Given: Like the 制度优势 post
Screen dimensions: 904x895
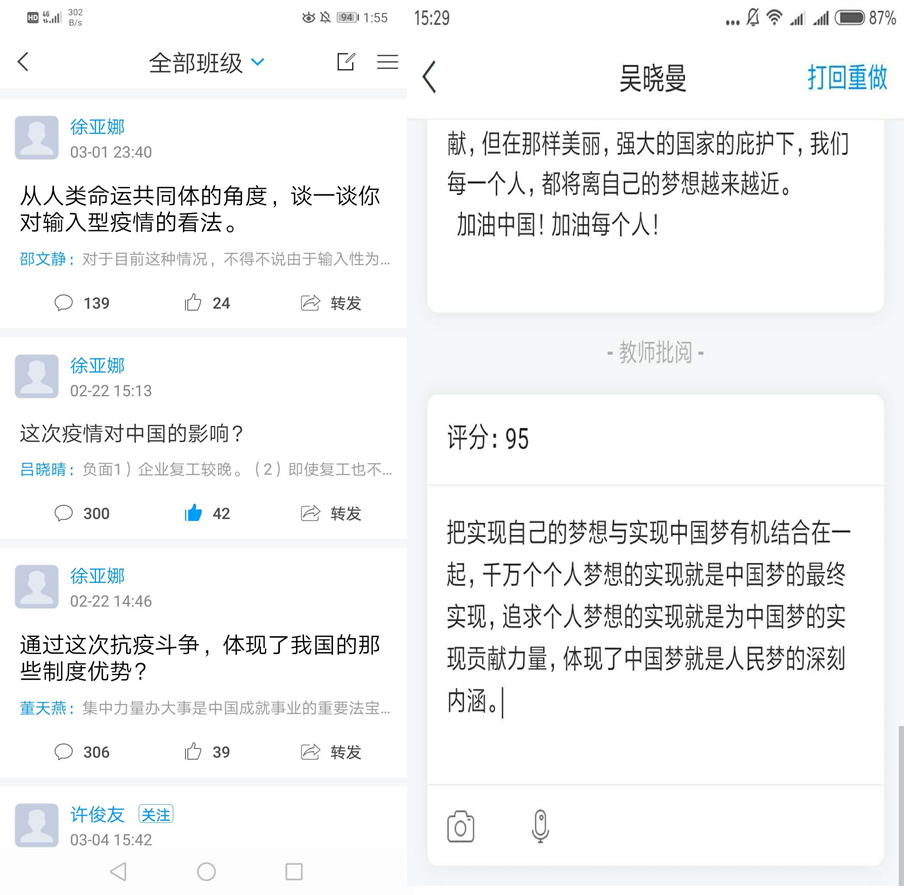Looking at the screenshot, I should [x=207, y=752].
